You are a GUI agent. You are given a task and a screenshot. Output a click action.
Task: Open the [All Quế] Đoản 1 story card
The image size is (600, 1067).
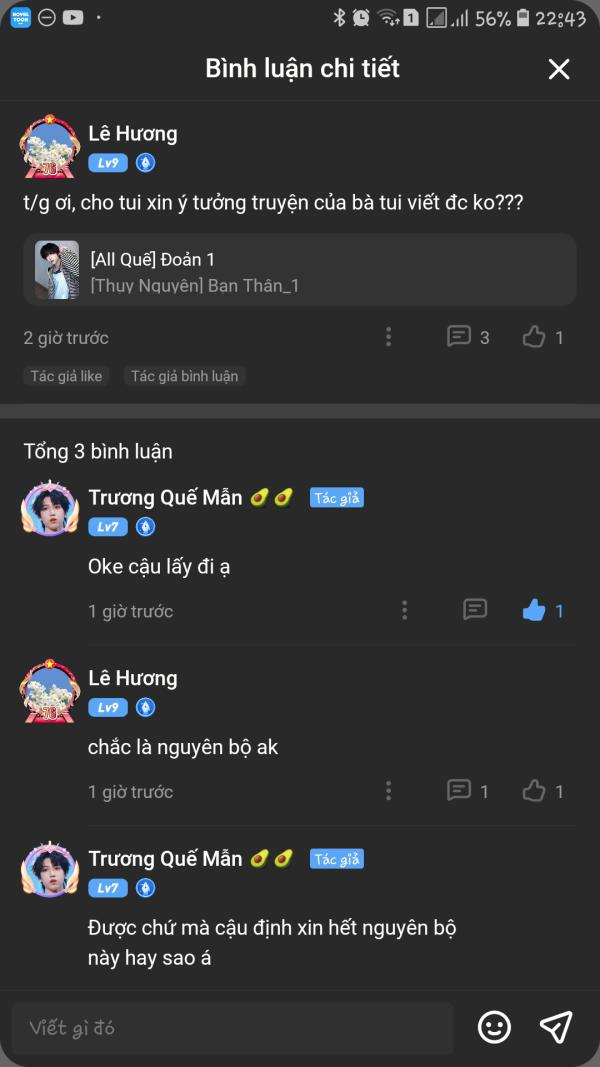300,270
